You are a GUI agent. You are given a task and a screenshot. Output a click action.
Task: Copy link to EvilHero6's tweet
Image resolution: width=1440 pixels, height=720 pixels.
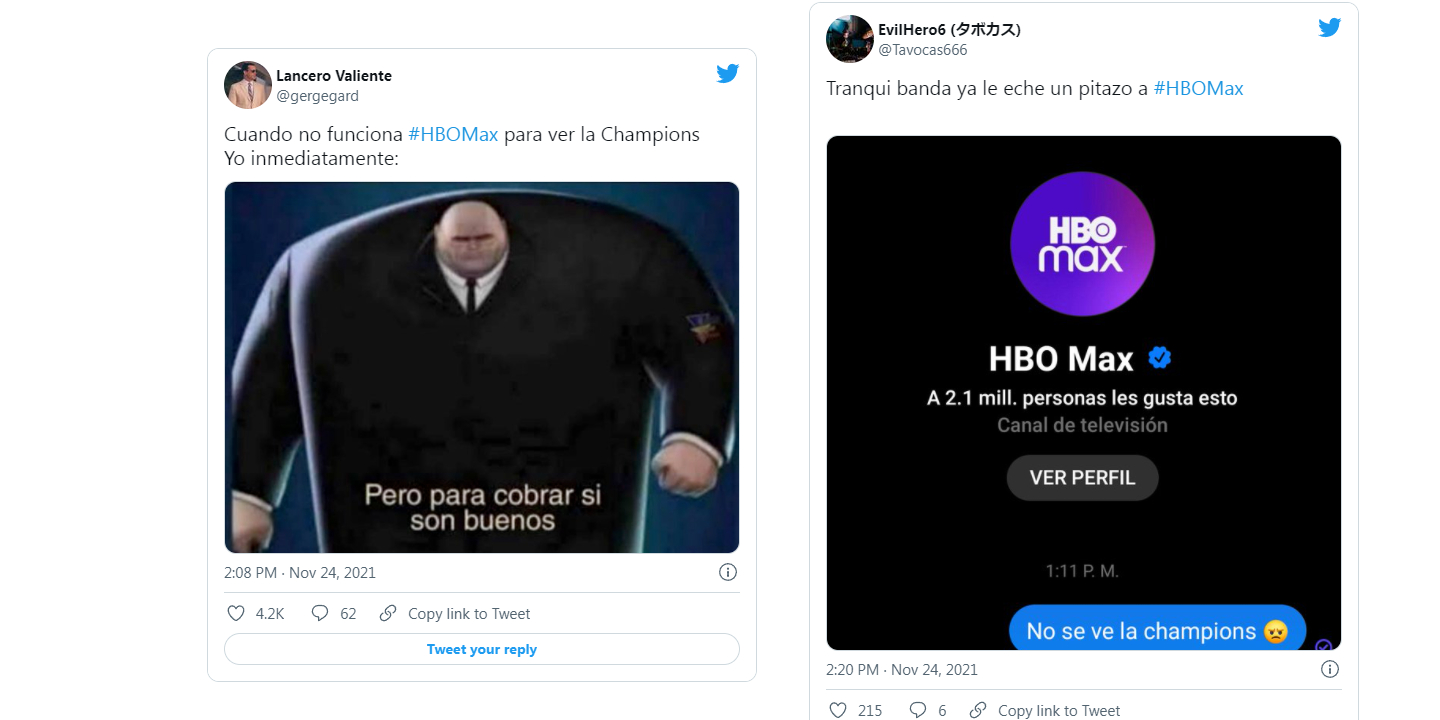point(1046,710)
